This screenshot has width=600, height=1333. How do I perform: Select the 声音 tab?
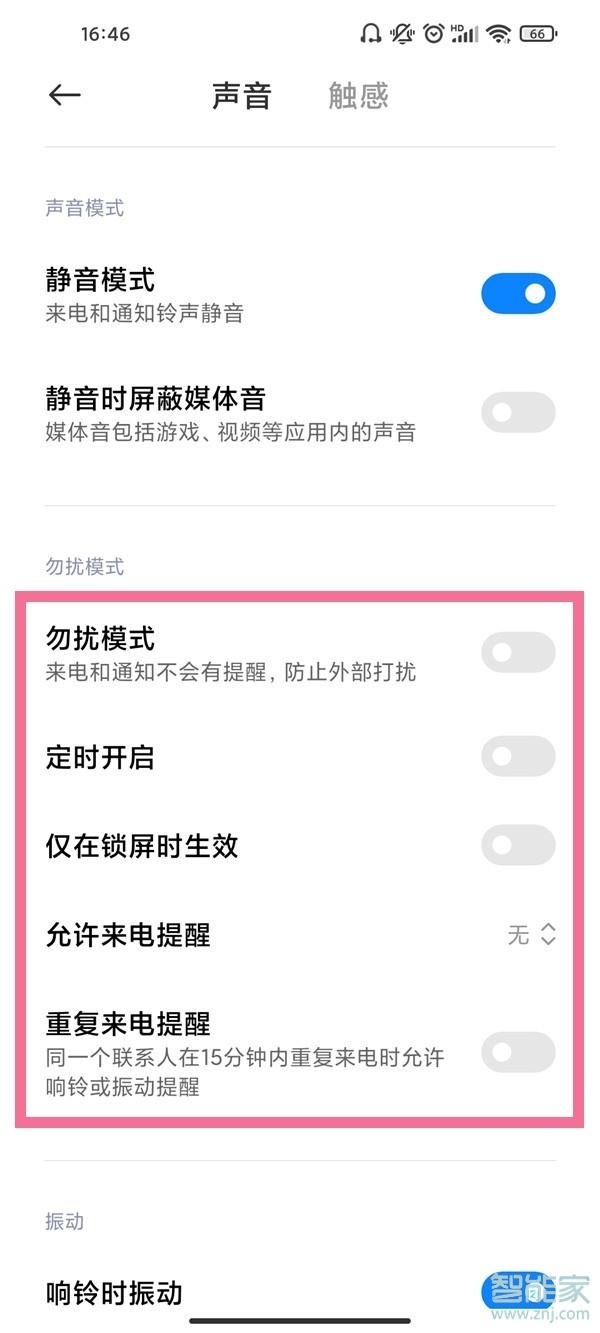point(242,96)
